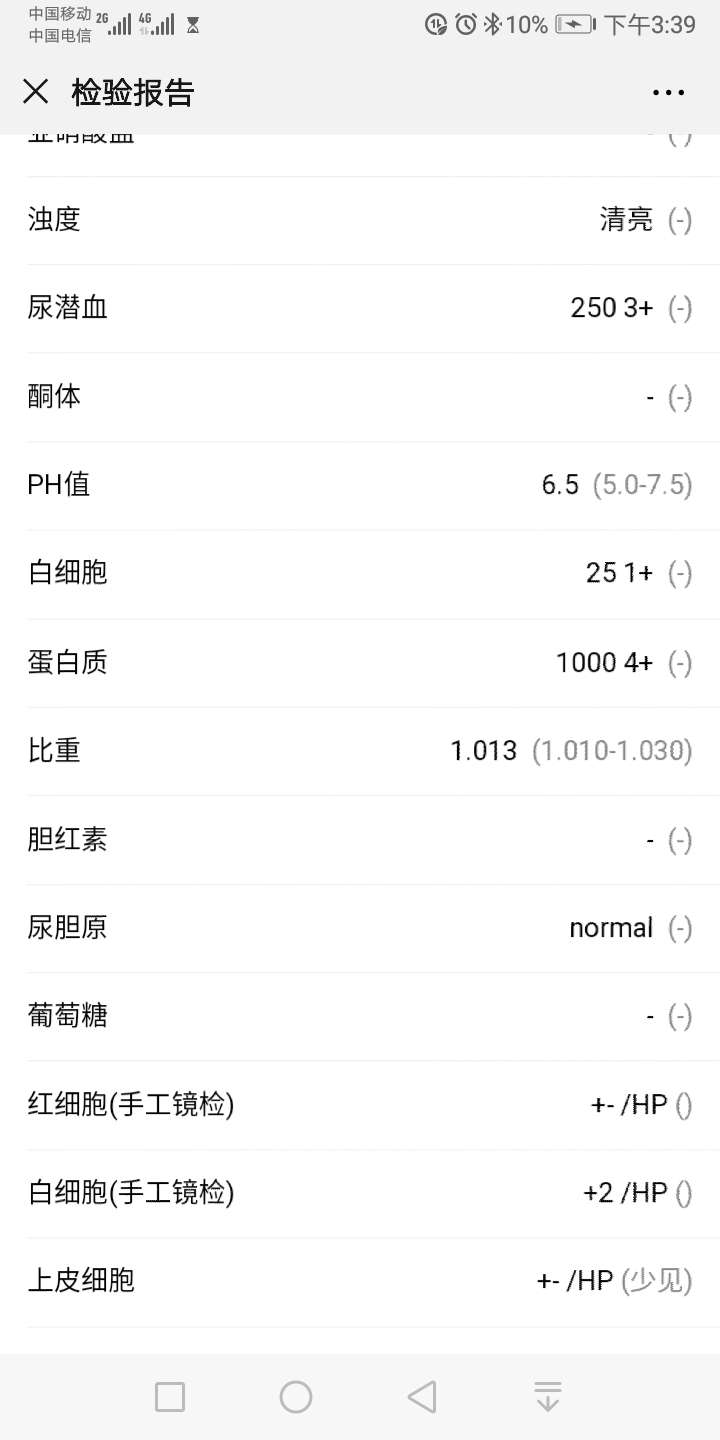Select the 比重 reference range text

coord(615,751)
